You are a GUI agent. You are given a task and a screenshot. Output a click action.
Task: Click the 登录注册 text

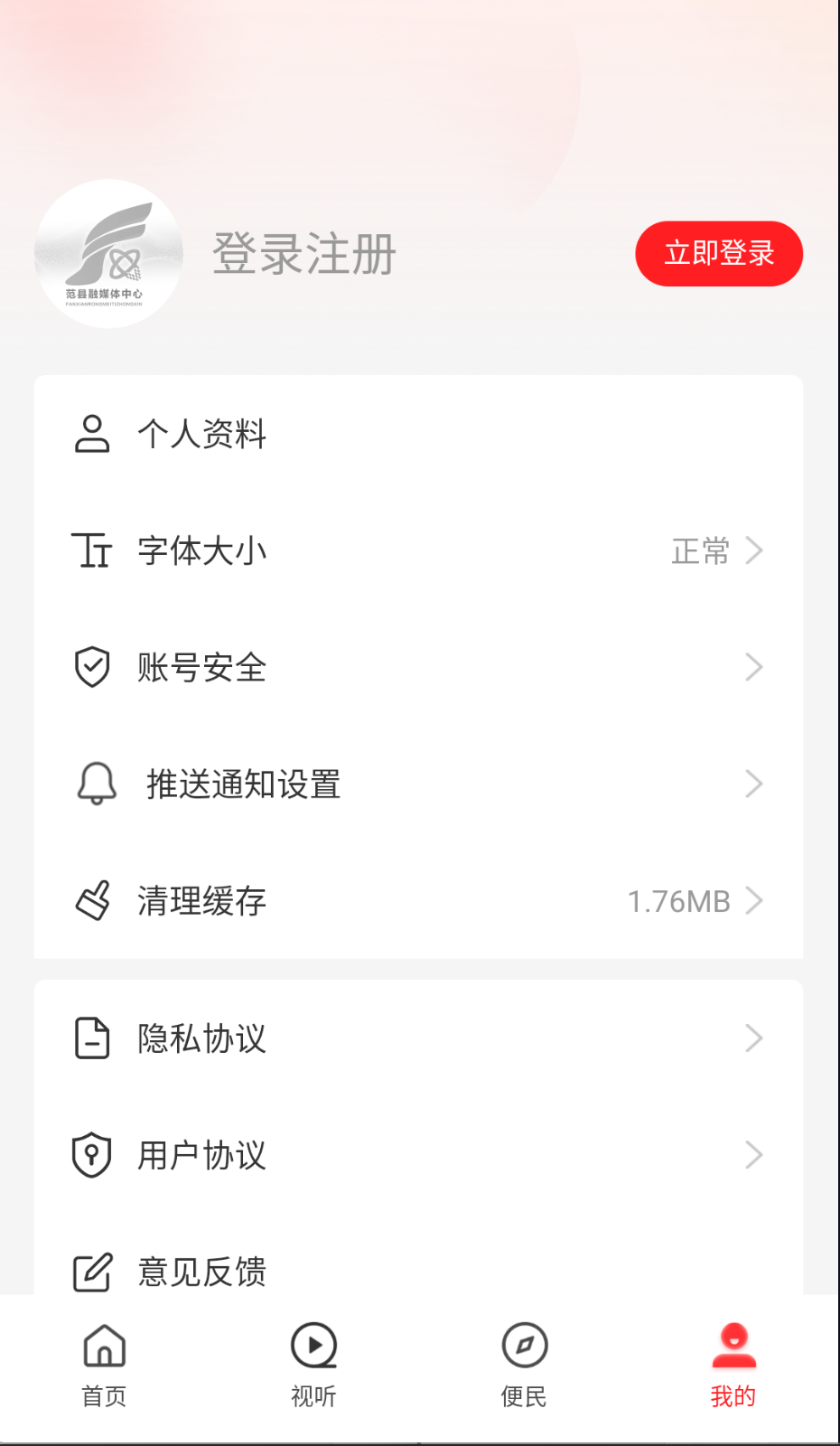(x=303, y=254)
